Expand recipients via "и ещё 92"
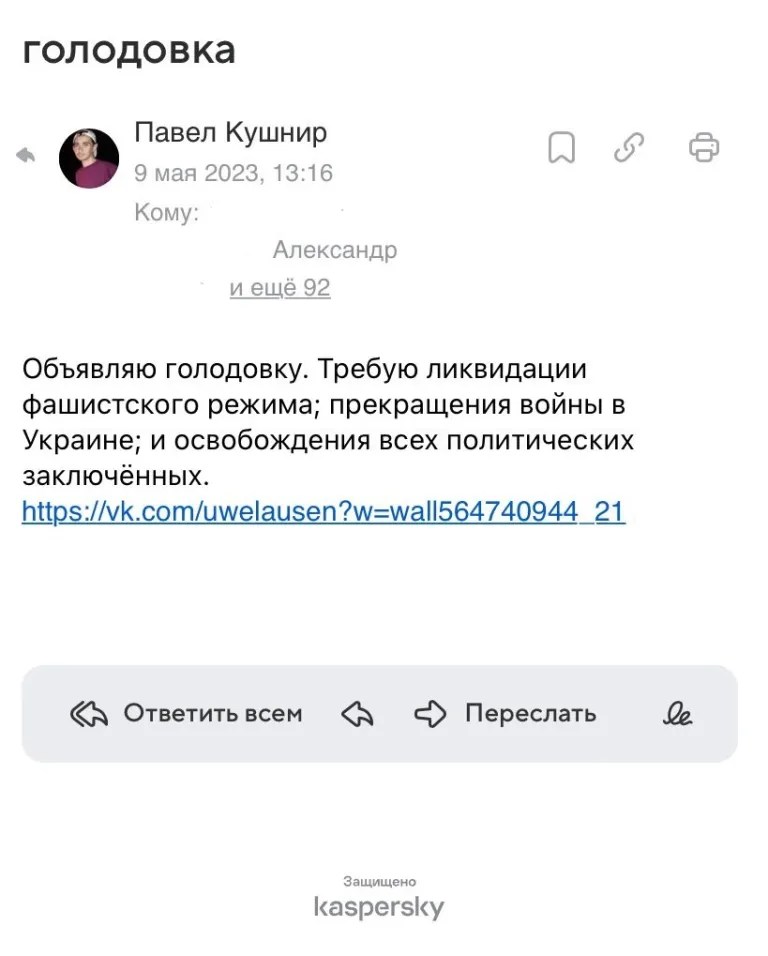The width and height of the screenshot is (768, 956). pos(280,288)
